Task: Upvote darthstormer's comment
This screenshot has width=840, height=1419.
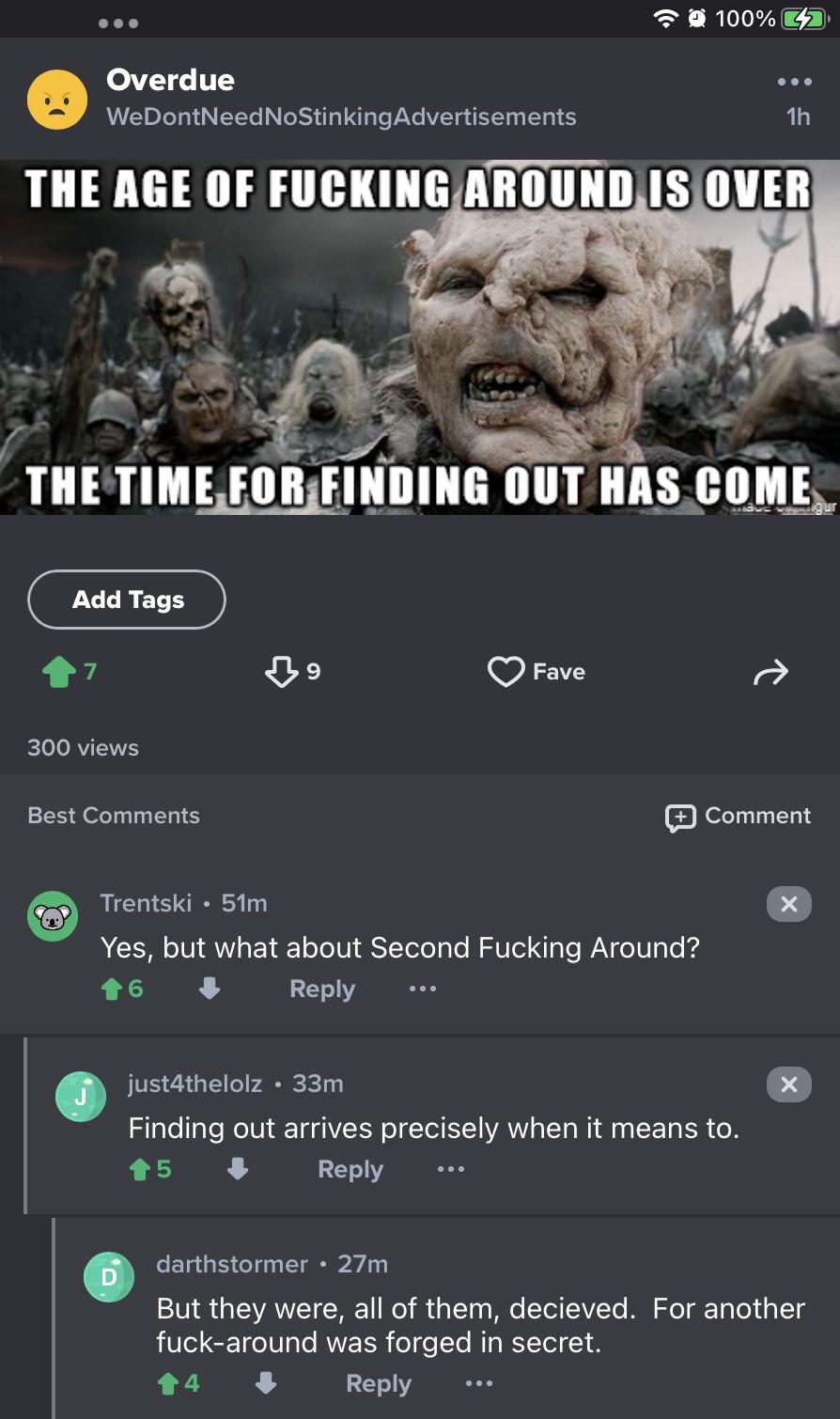Action: (x=168, y=1383)
